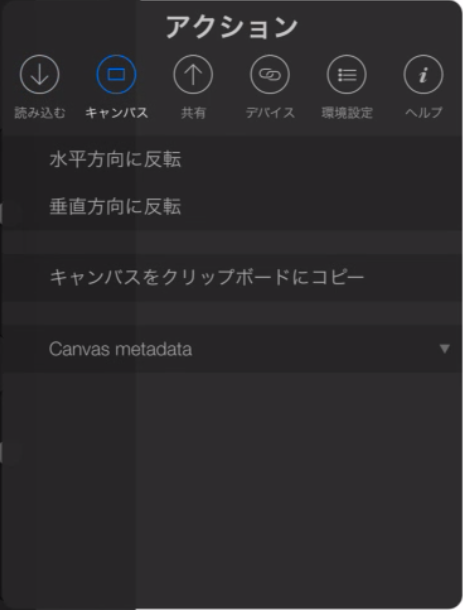Open the 読み込む import tab
This screenshot has height=610, width=463.
pyautogui.click(x=39, y=87)
